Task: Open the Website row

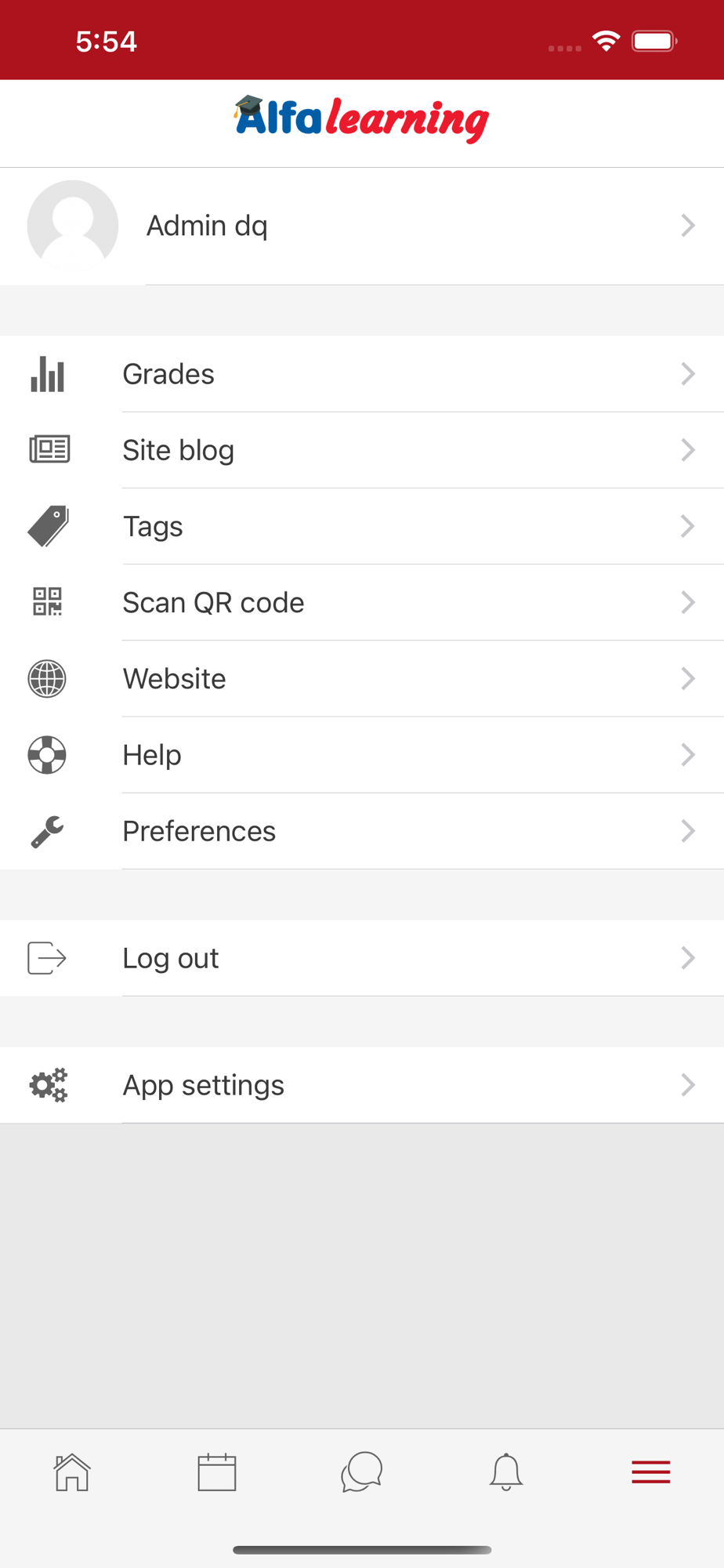Action: [x=360, y=678]
